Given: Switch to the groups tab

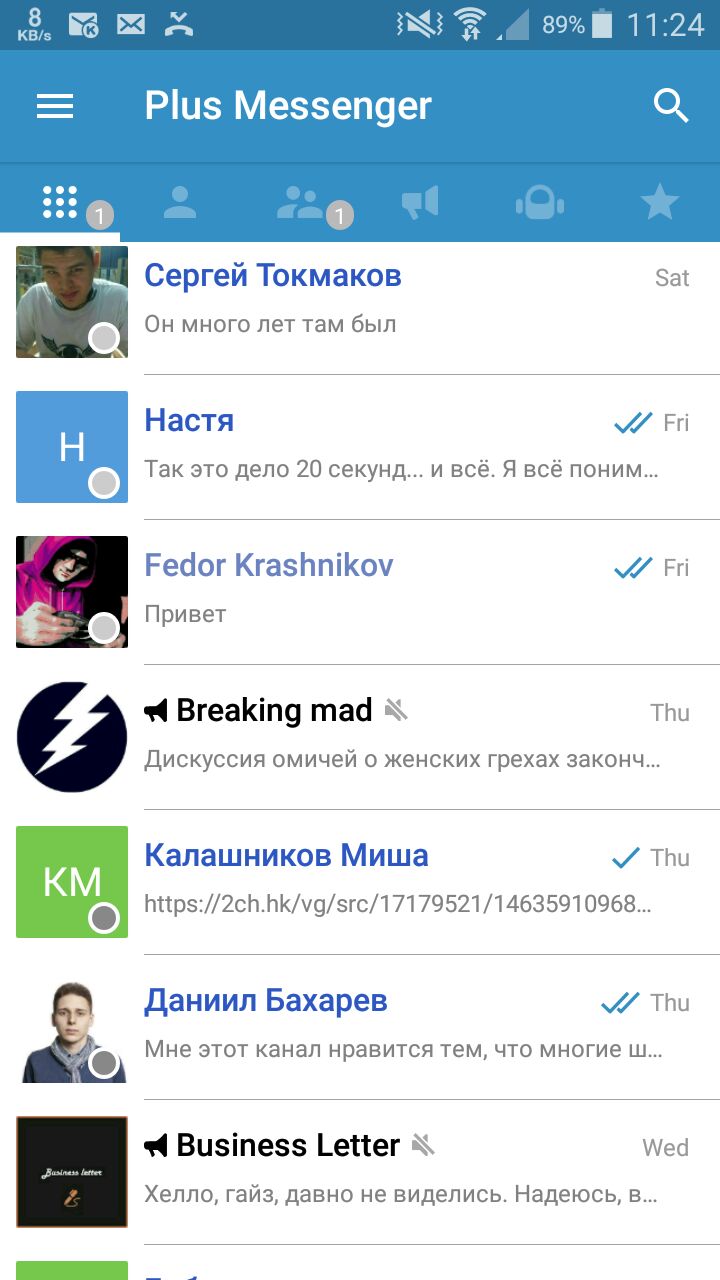Looking at the screenshot, I should click(x=300, y=203).
